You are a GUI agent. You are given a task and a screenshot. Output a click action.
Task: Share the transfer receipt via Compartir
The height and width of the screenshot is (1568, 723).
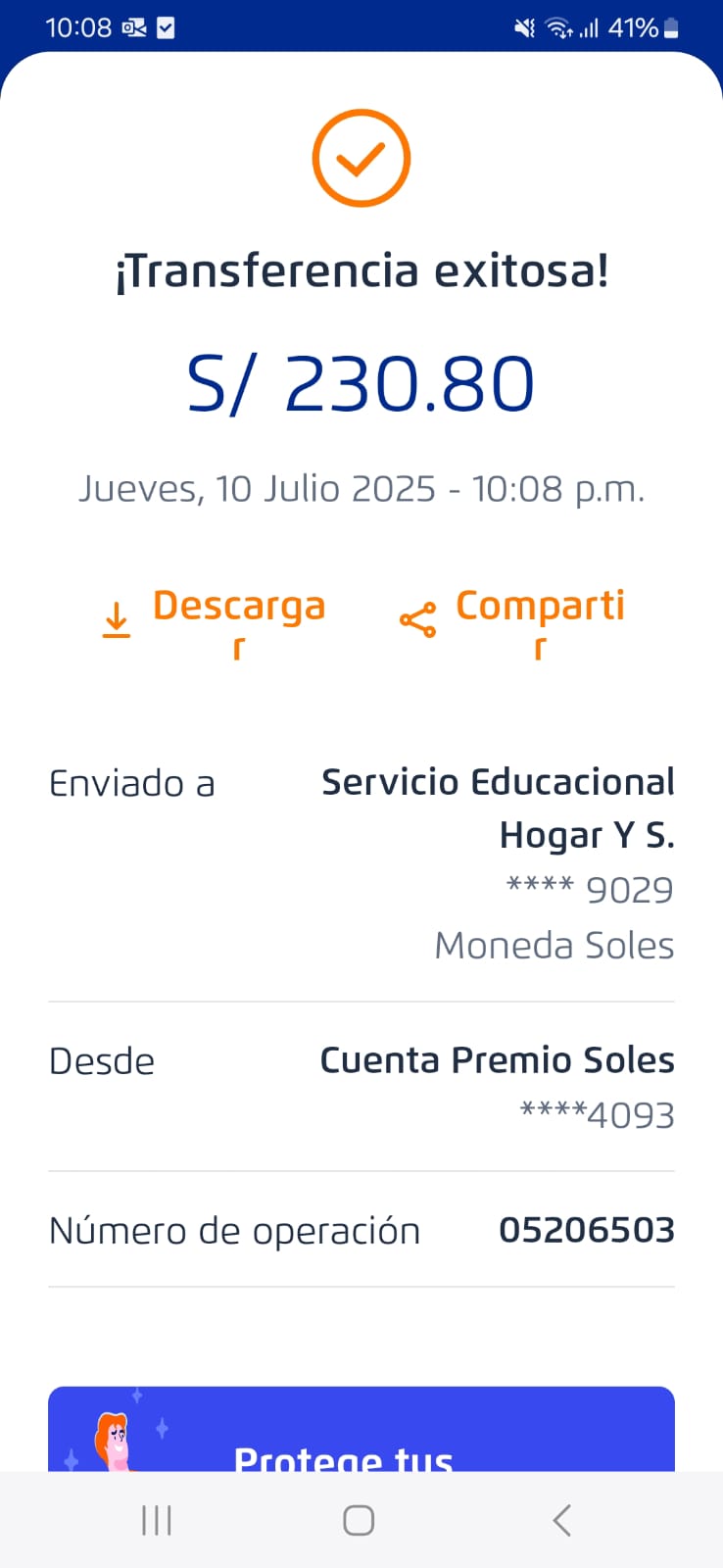pyautogui.click(x=513, y=619)
